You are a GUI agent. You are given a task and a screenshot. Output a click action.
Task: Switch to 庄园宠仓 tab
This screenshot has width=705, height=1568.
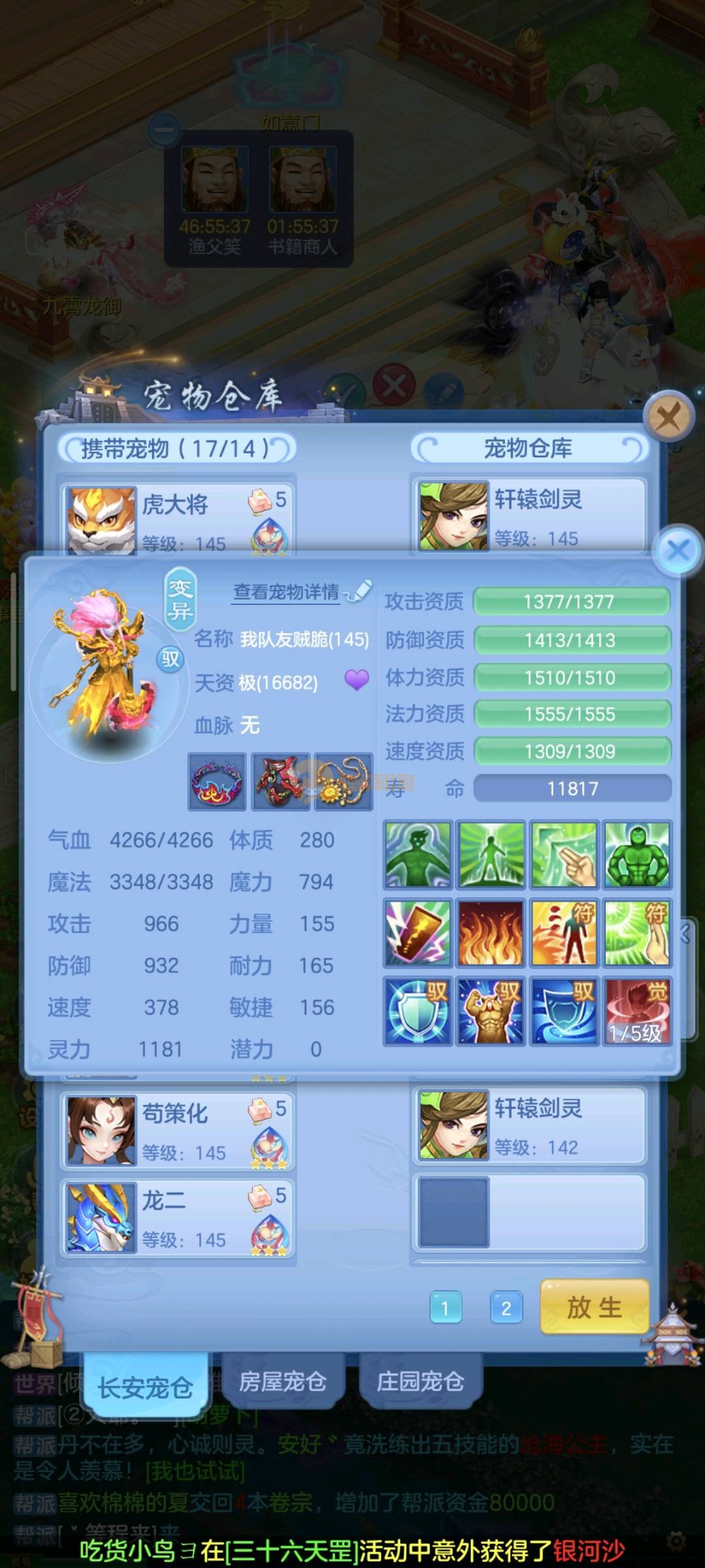click(x=420, y=1381)
